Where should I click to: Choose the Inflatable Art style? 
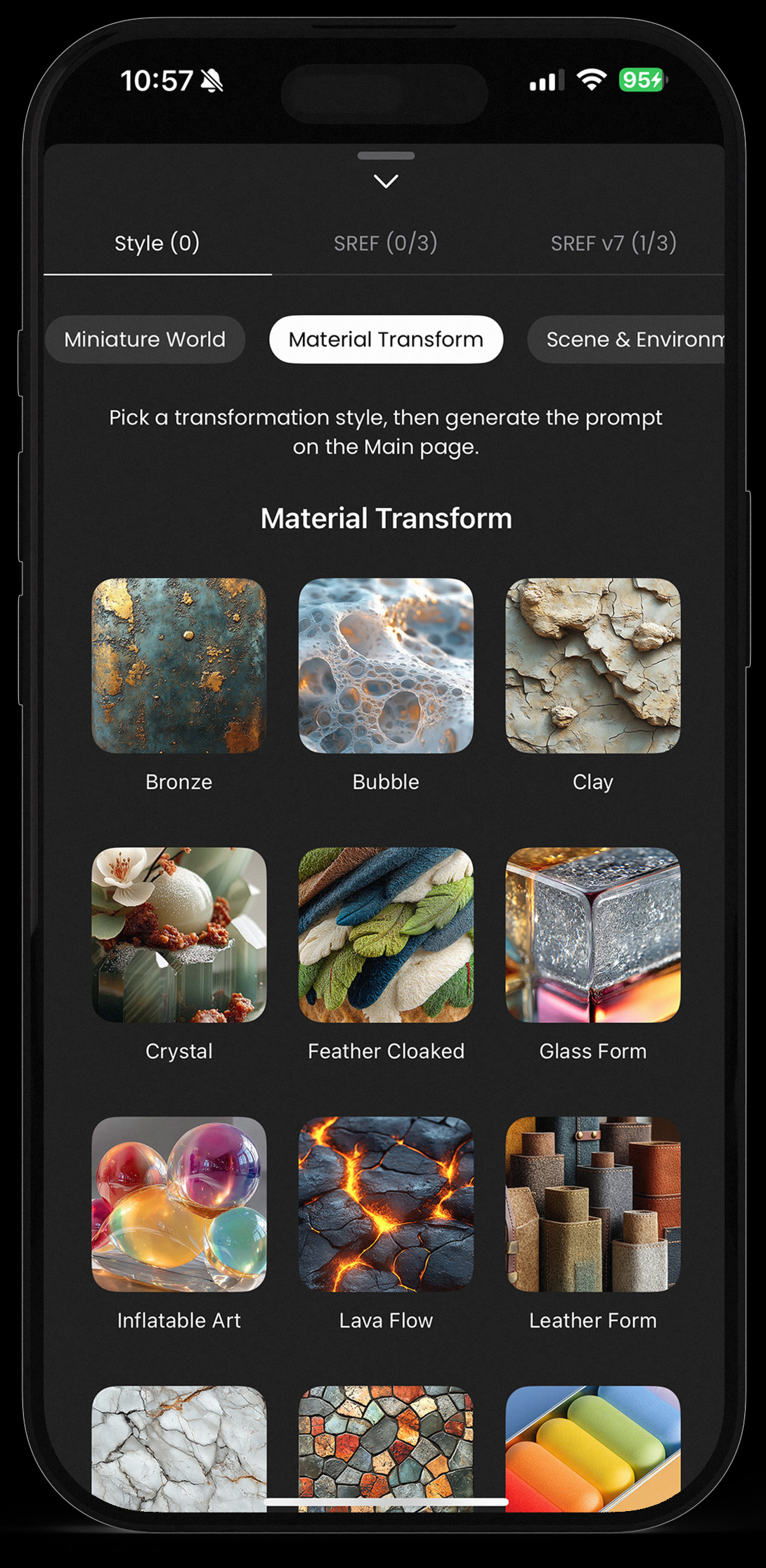(178, 1204)
